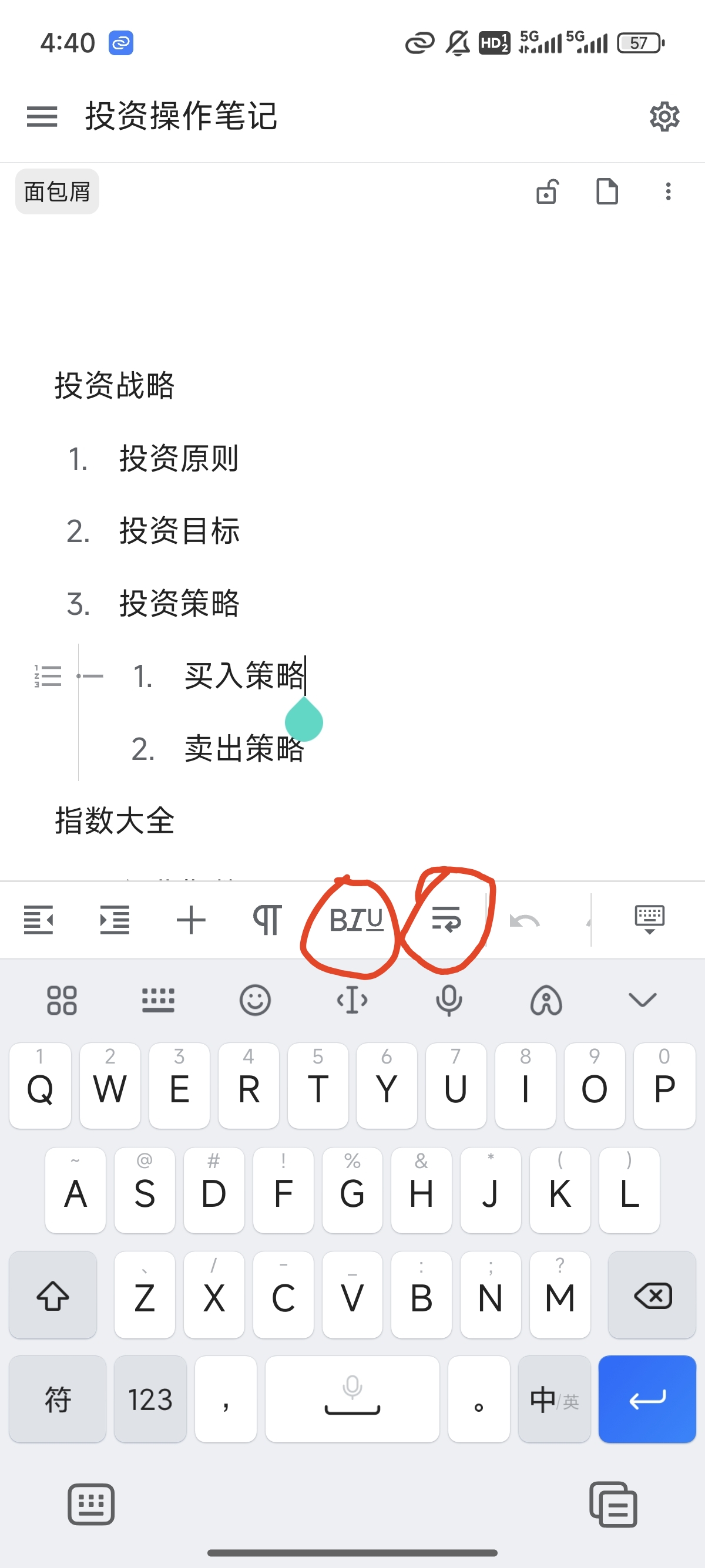Tap the 面包屑 breadcrumb chip
This screenshot has width=705, height=1568.
coord(57,191)
